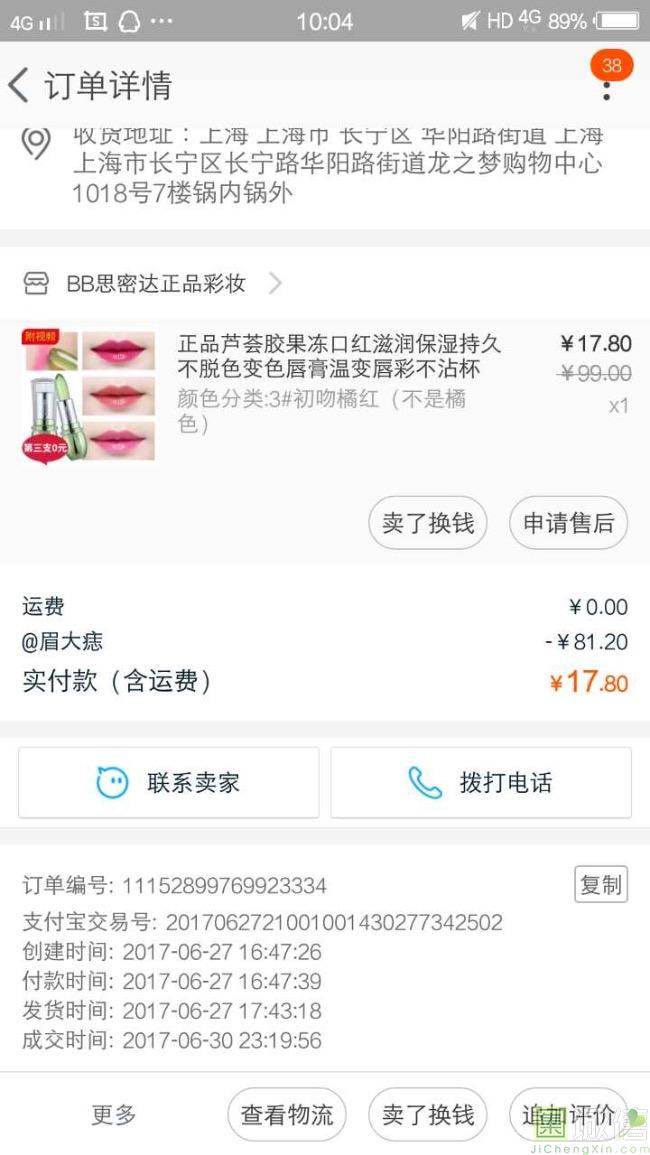Open the BB思密达正品彩妆 store
The image size is (650, 1155).
tap(155, 283)
